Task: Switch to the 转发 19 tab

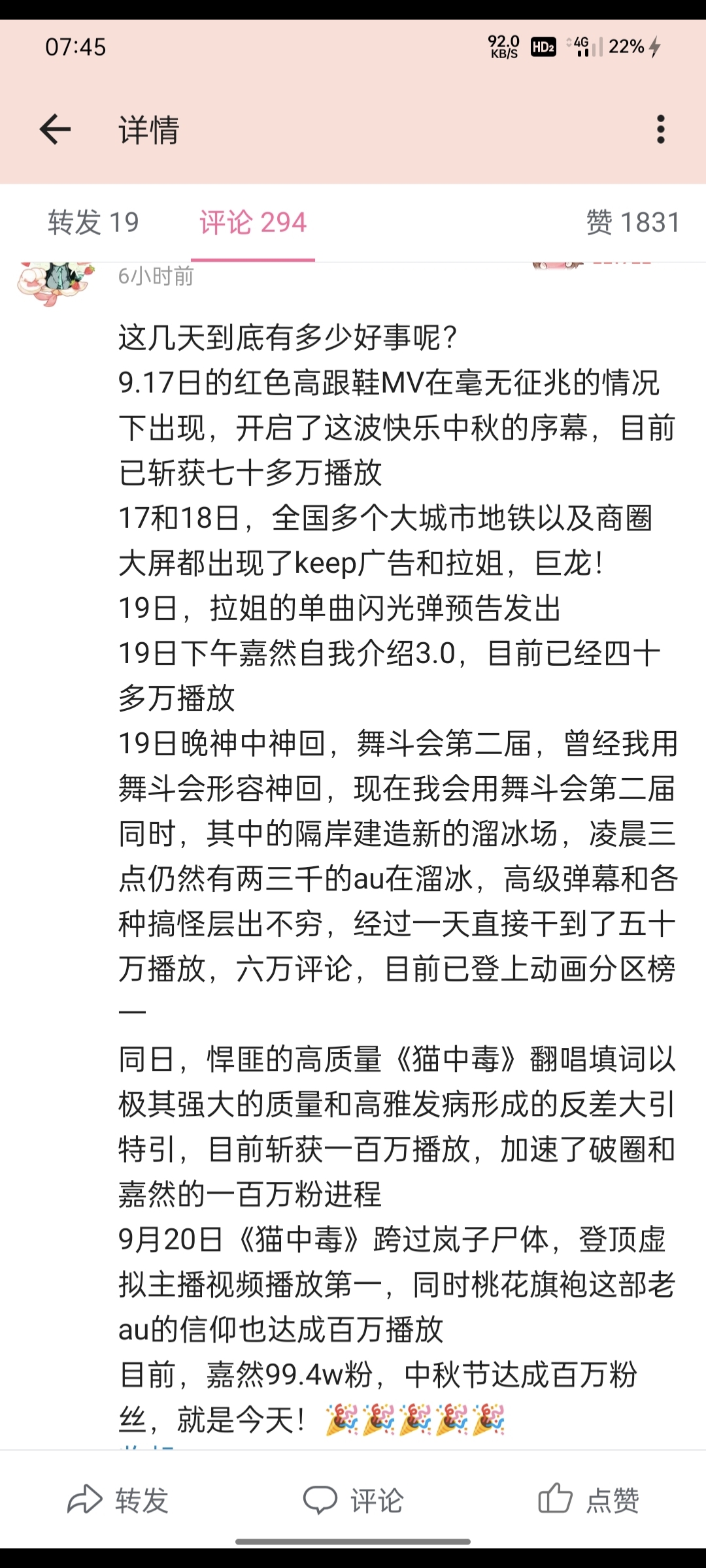Action: (x=93, y=222)
